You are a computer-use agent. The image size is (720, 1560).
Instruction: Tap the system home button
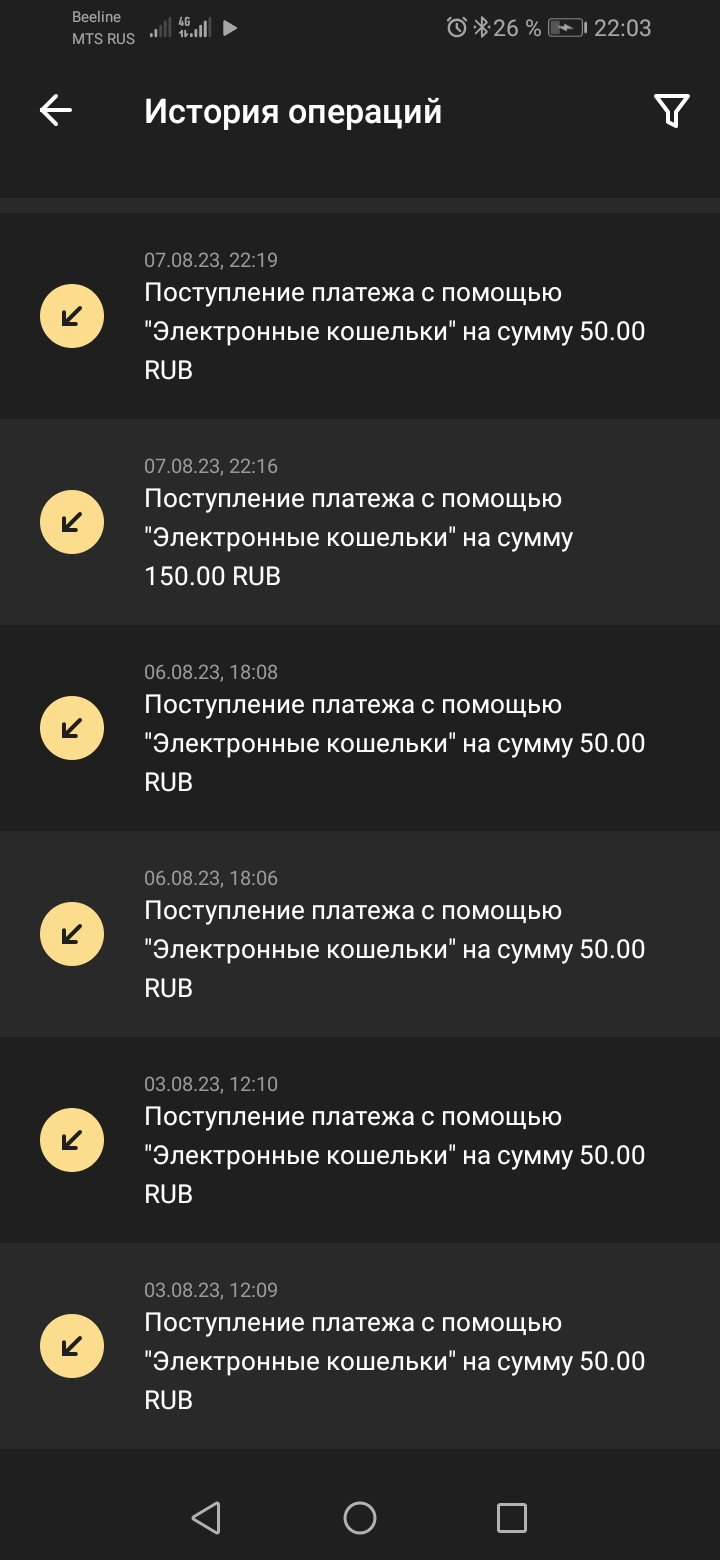(x=360, y=1518)
